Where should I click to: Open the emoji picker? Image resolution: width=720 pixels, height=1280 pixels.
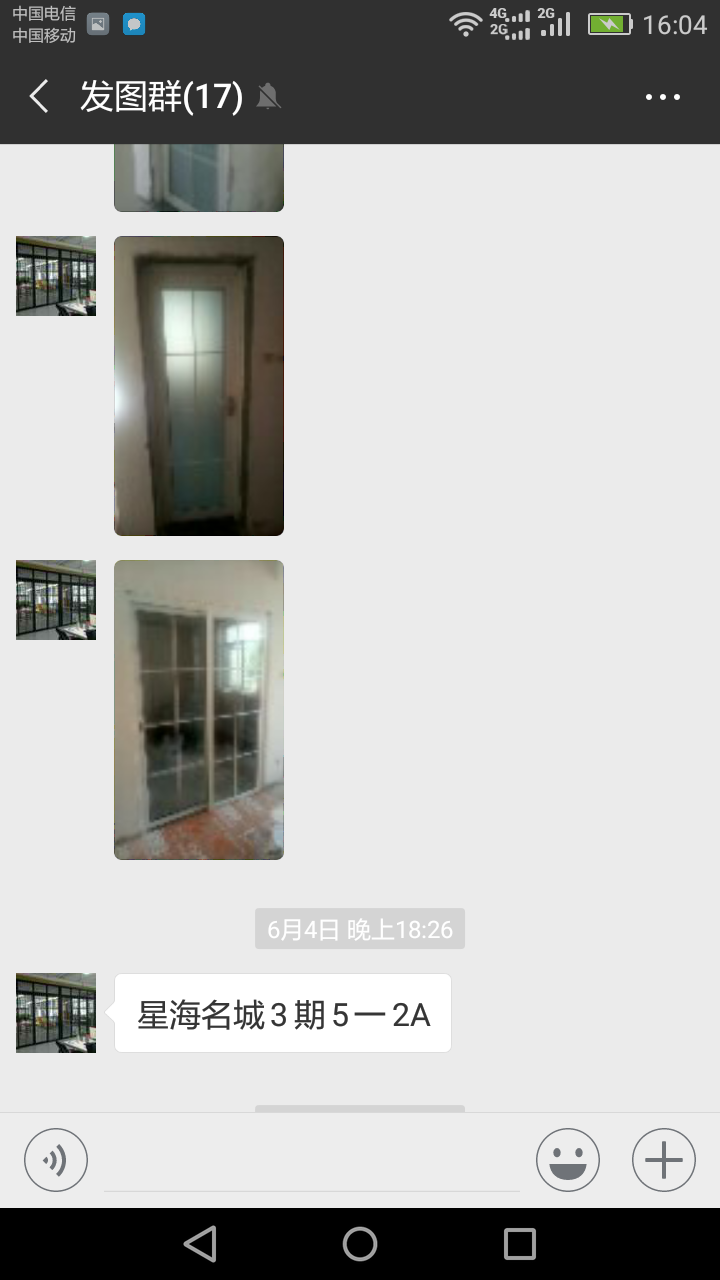tap(568, 1160)
